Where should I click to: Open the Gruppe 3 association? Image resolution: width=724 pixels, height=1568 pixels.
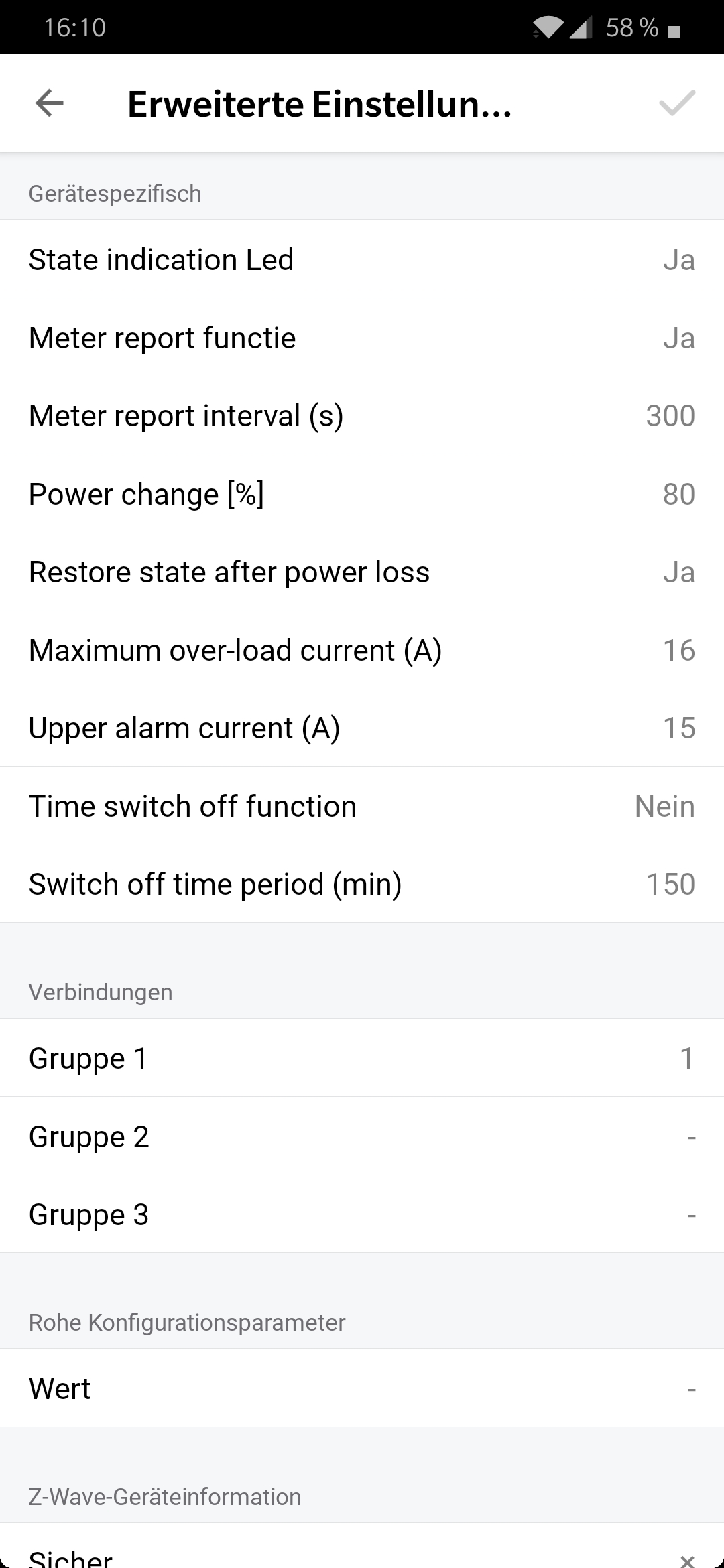(362, 1214)
